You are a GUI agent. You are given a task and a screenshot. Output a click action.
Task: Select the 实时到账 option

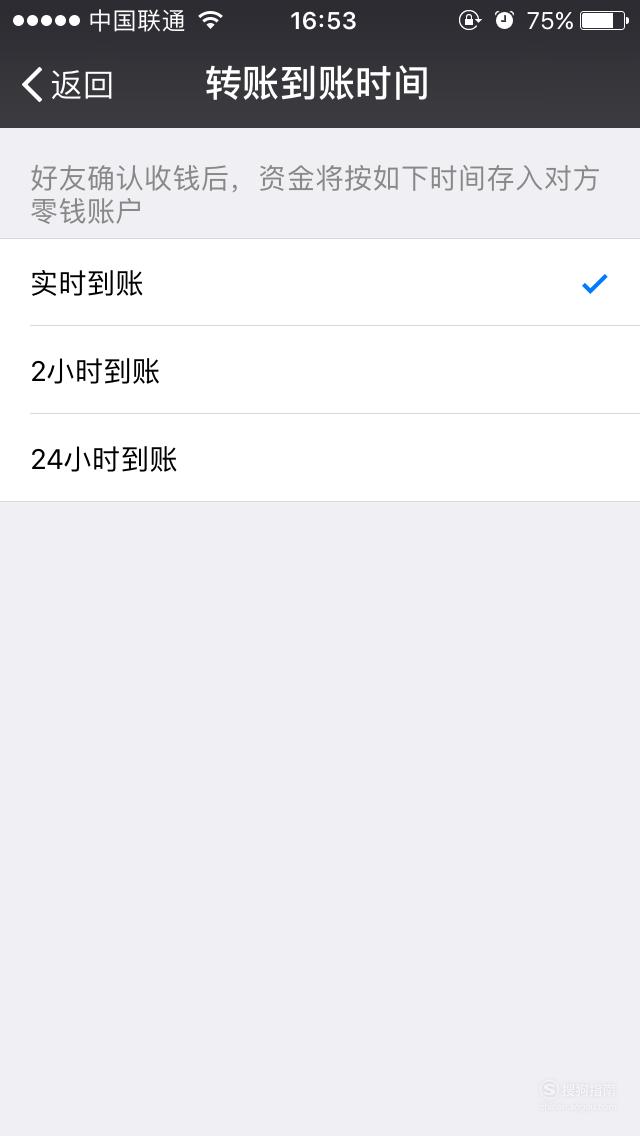click(320, 283)
